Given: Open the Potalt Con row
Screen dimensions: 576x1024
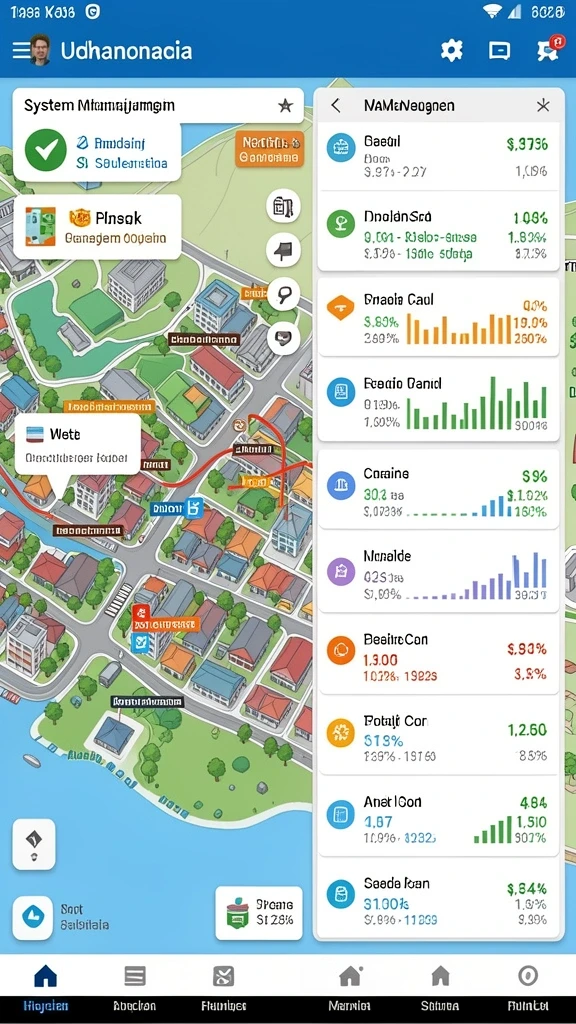Looking at the screenshot, I should 438,737.
